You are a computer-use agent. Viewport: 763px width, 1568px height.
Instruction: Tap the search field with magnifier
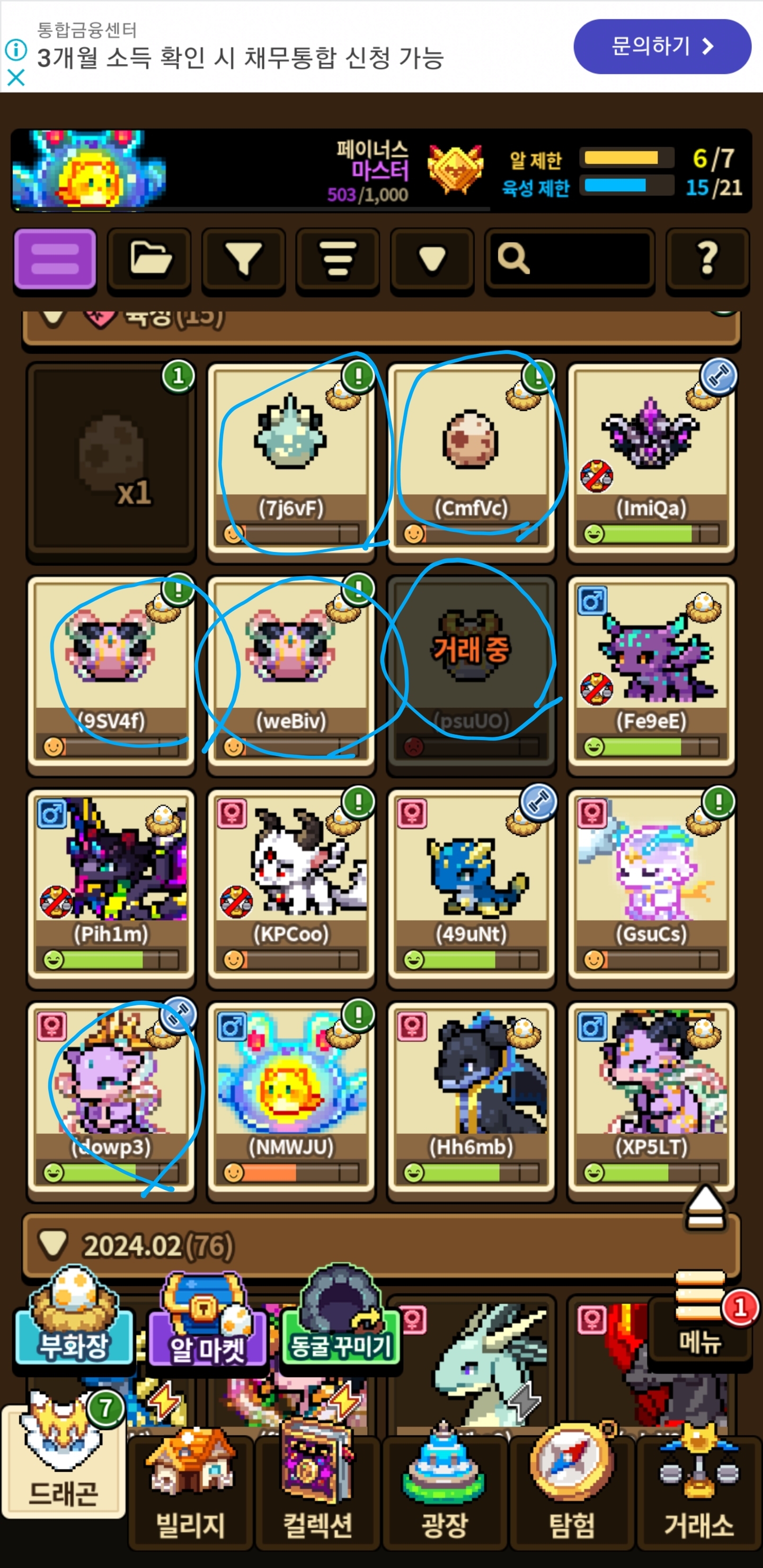click(570, 260)
